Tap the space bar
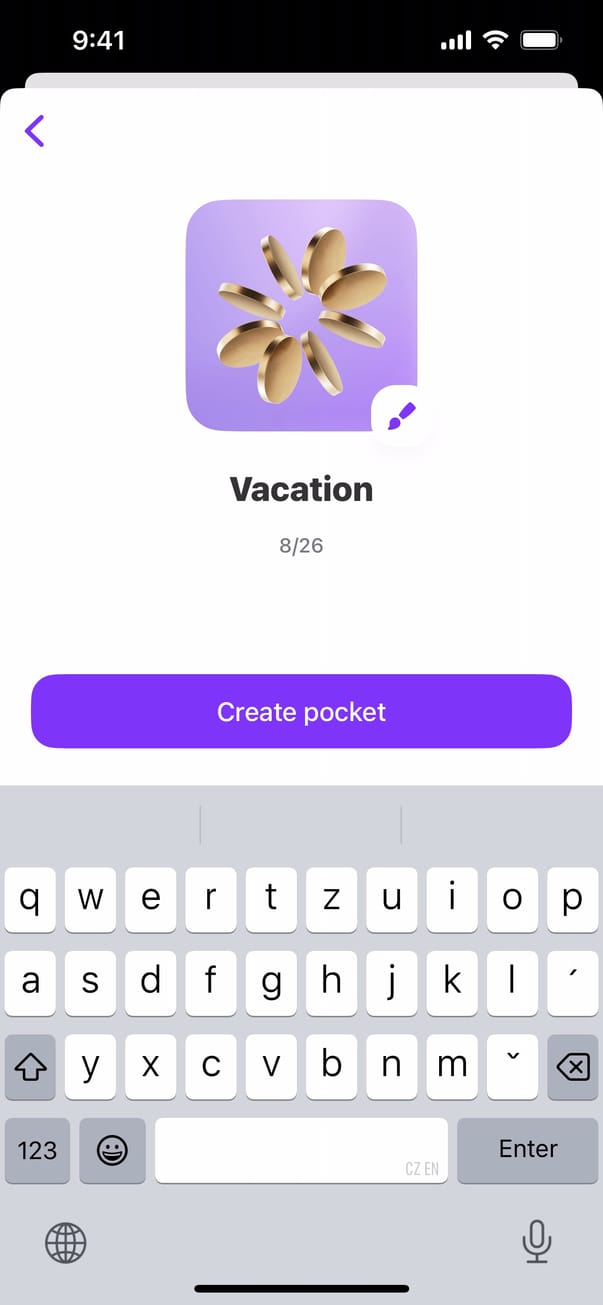Screen dimensions: 603x1305 click(301, 1150)
